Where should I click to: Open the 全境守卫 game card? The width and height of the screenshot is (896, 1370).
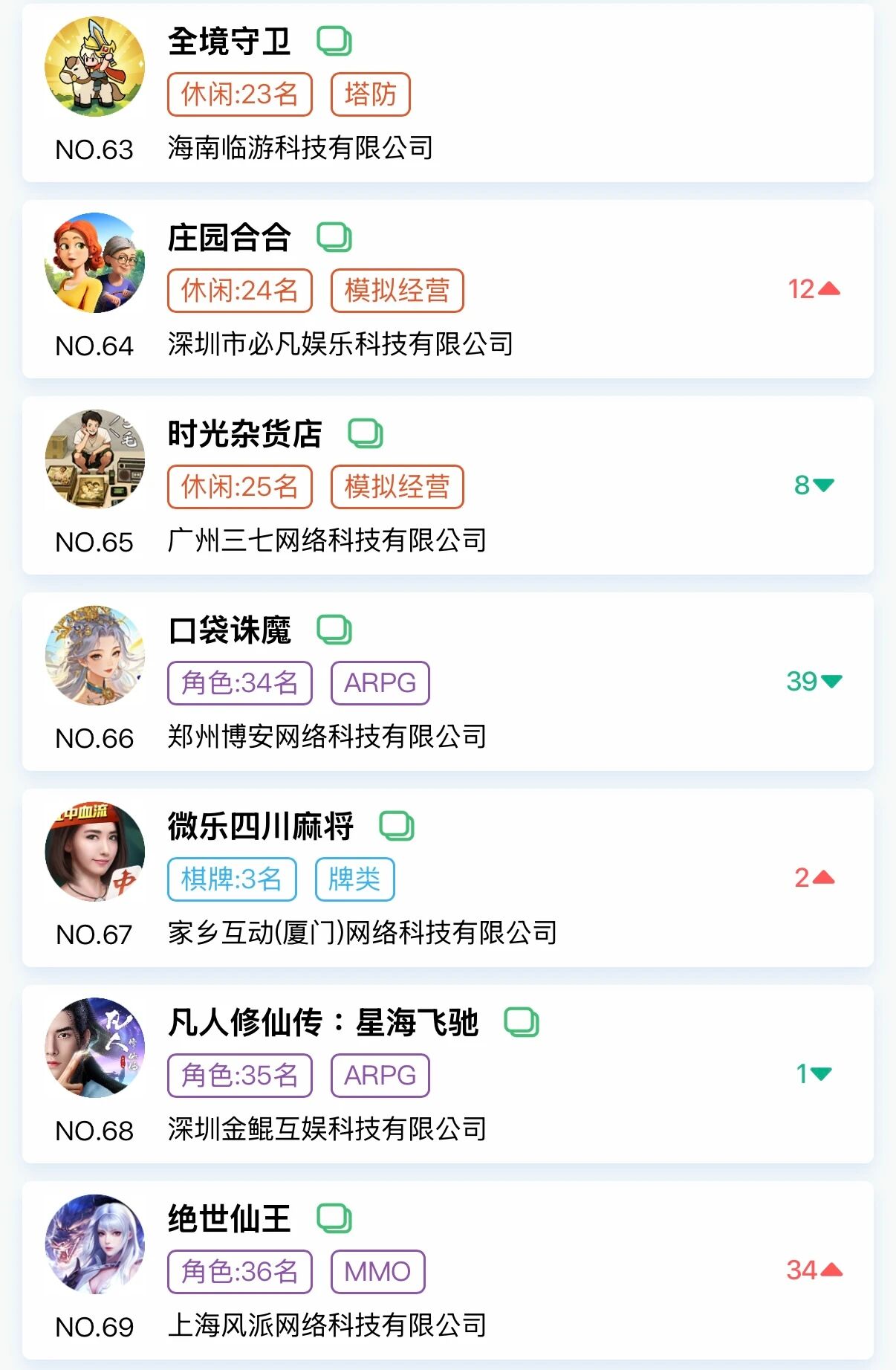click(594, 93)
